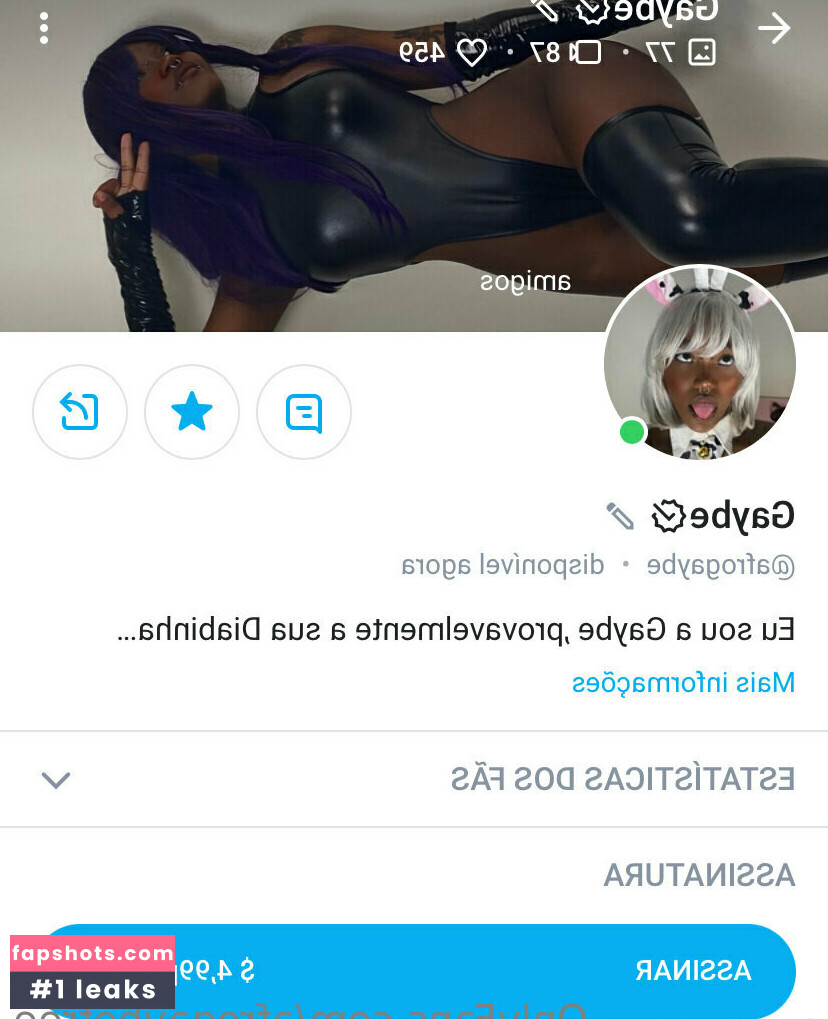Expand Estatísticas dos fãs section
The width and height of the screenshot is (828, 1019).
click(56, 779)
